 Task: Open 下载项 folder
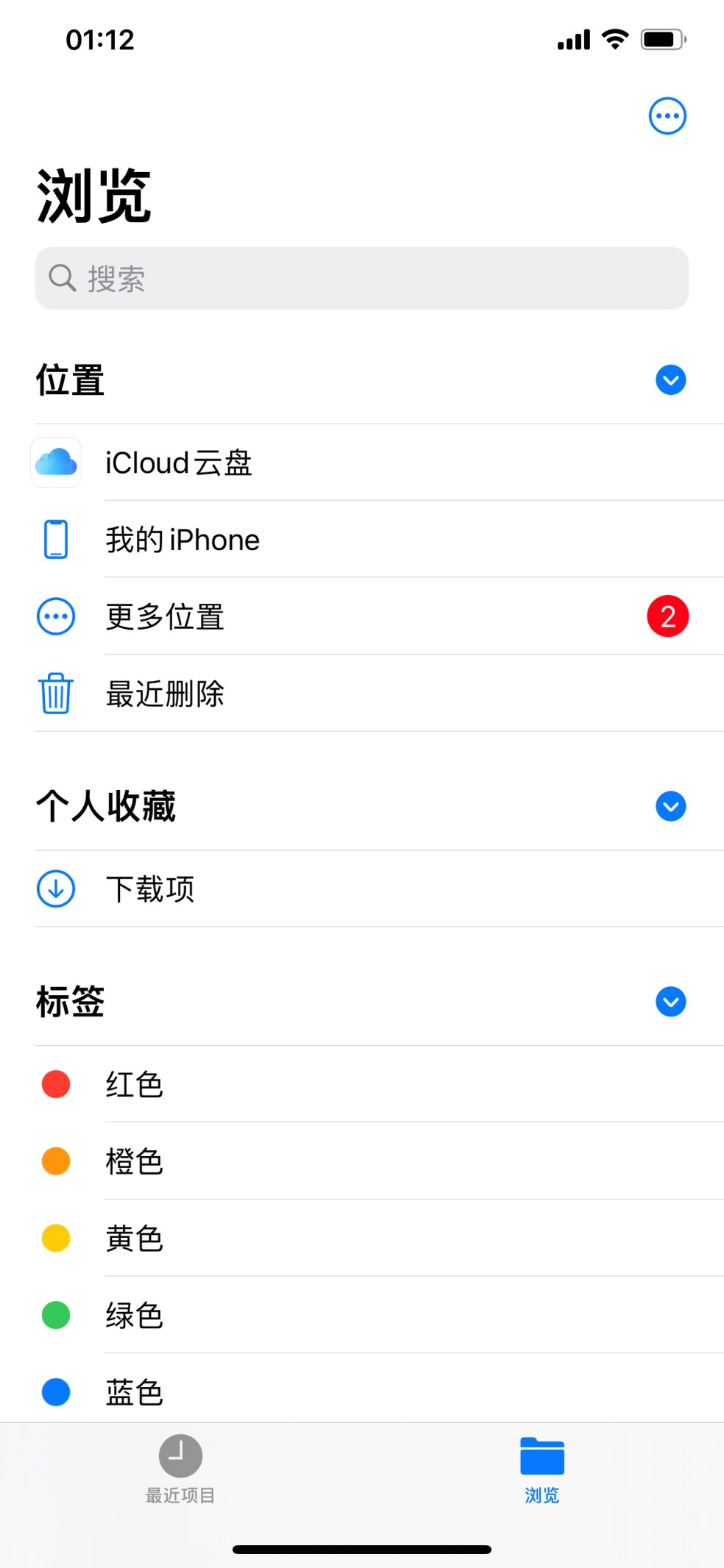pos(362,888)
